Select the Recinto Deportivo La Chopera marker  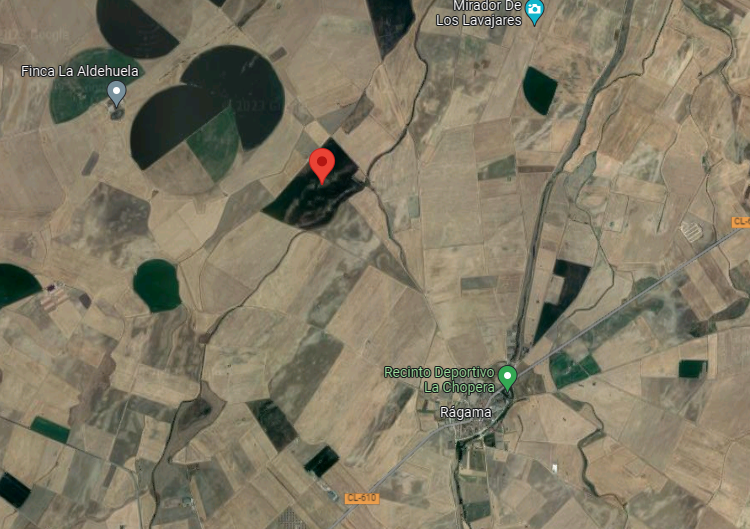point(507,377)
